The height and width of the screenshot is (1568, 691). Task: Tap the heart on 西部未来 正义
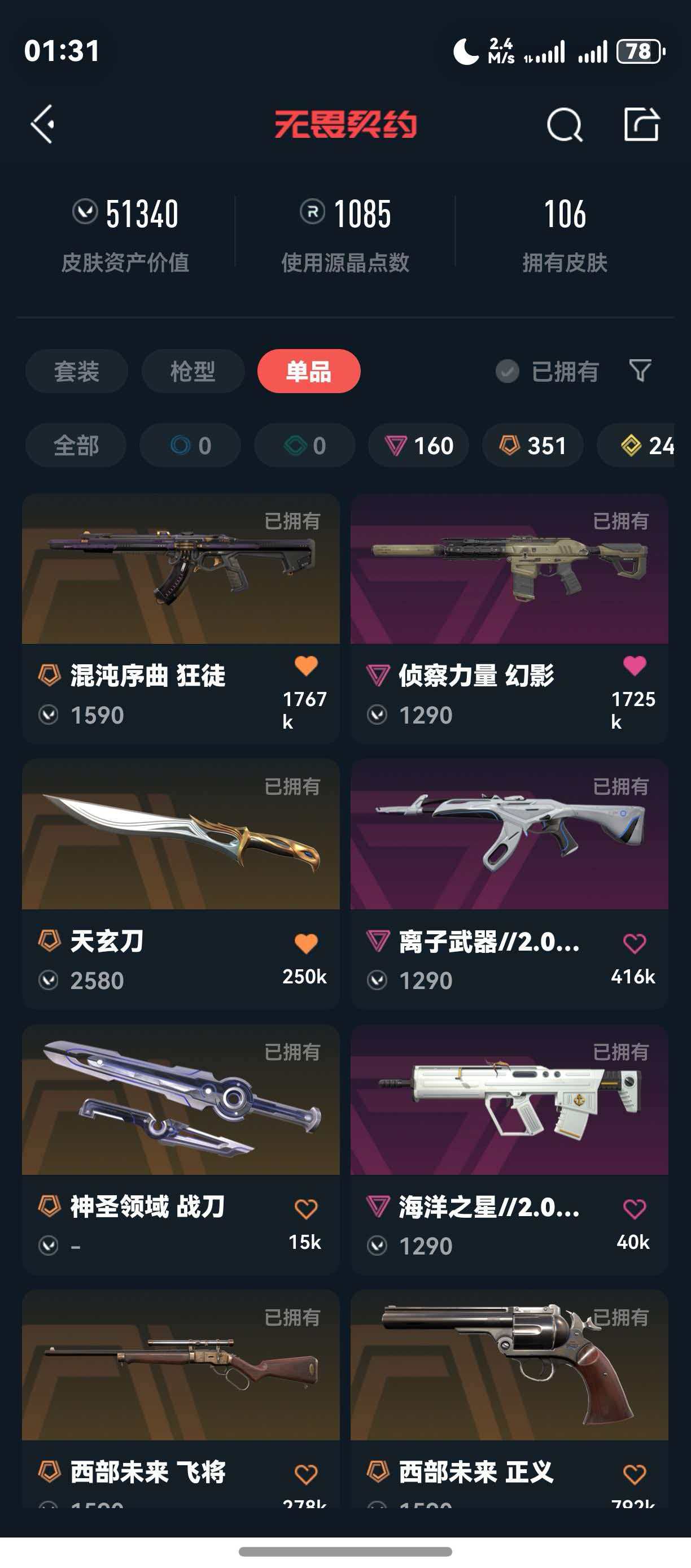[635, 1474]
